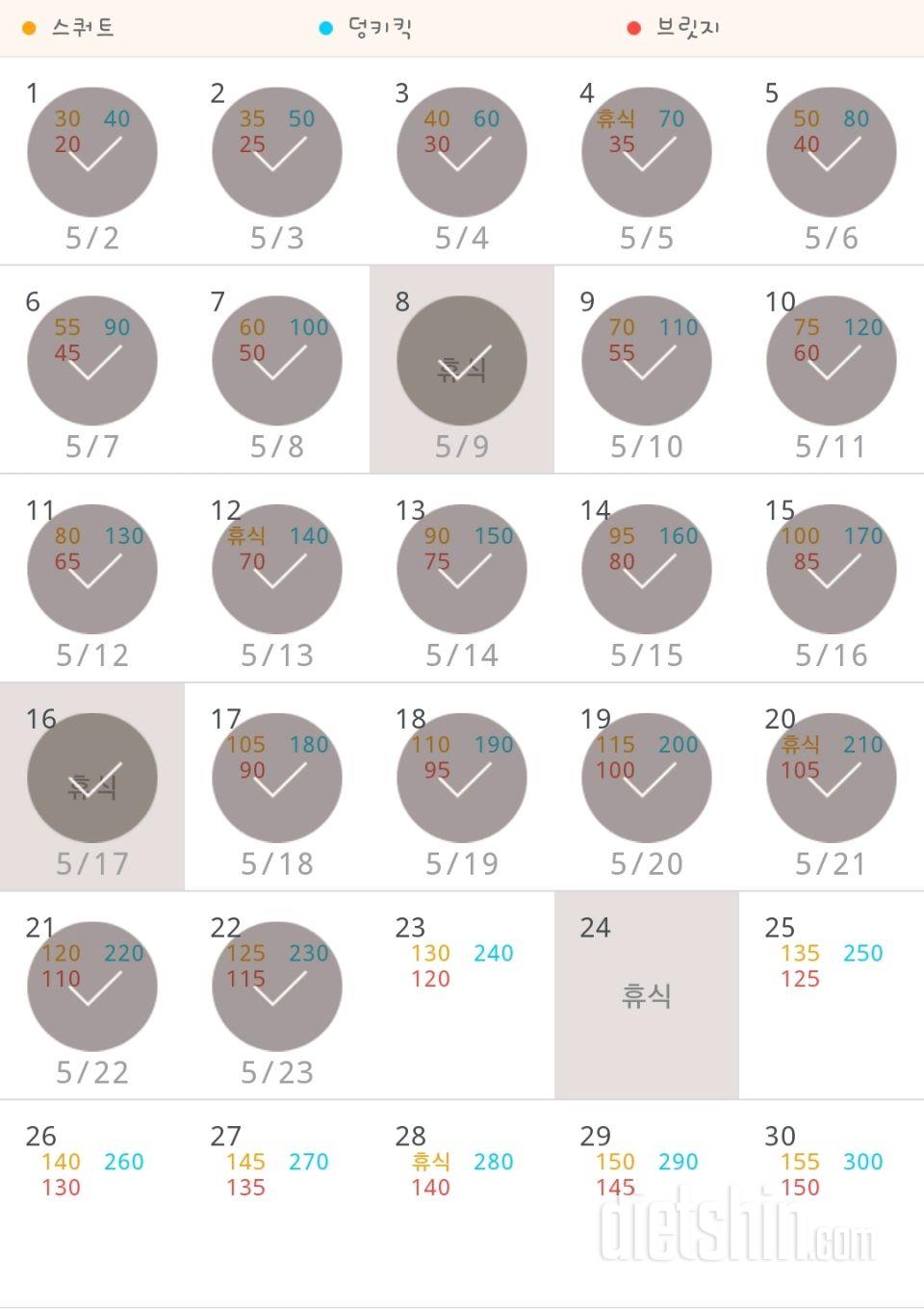Uncheck day 15 completed on 5/16
The width and height of the screenshot is (924, 1309).
831,569
